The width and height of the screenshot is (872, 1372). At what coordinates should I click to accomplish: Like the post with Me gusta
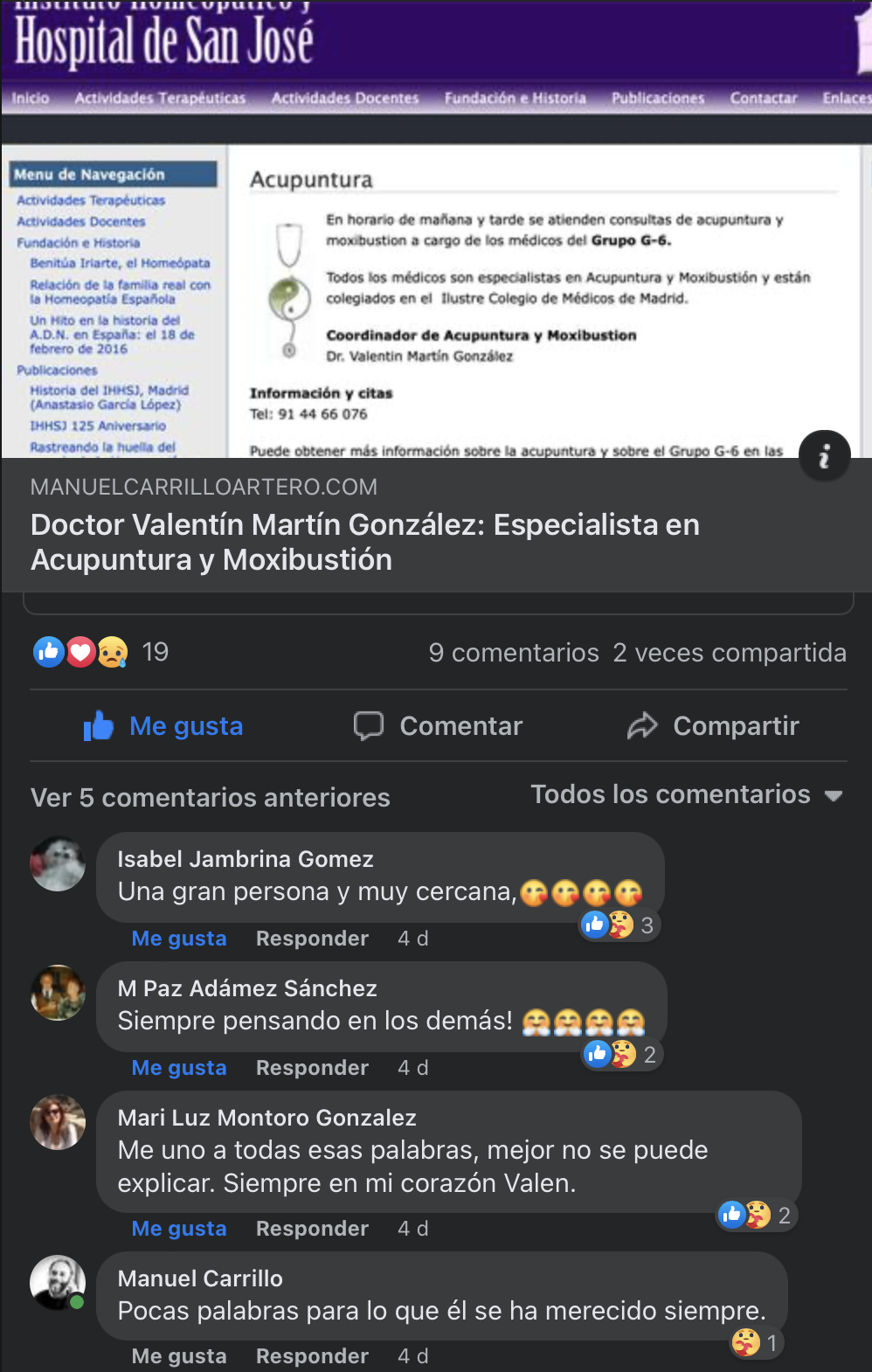click(164, 725)
